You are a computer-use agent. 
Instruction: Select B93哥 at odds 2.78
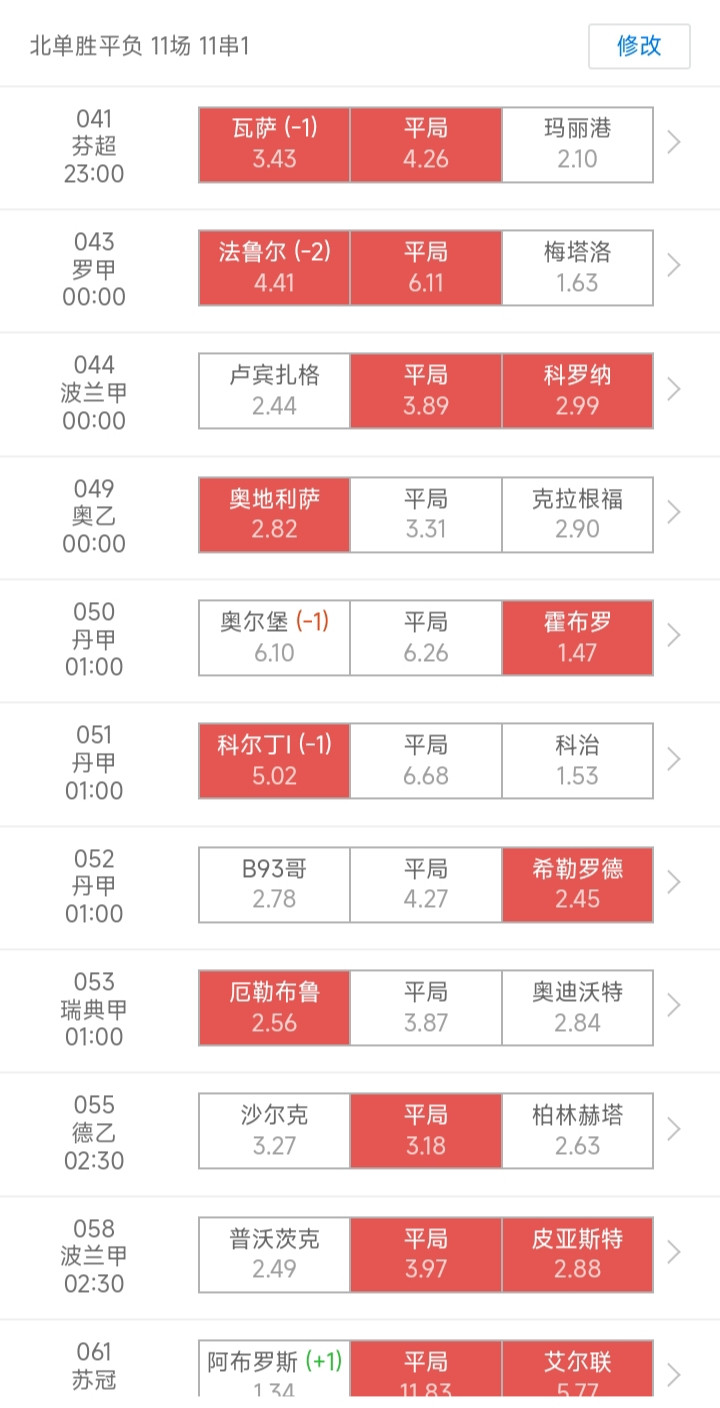(x=274, y=884)
